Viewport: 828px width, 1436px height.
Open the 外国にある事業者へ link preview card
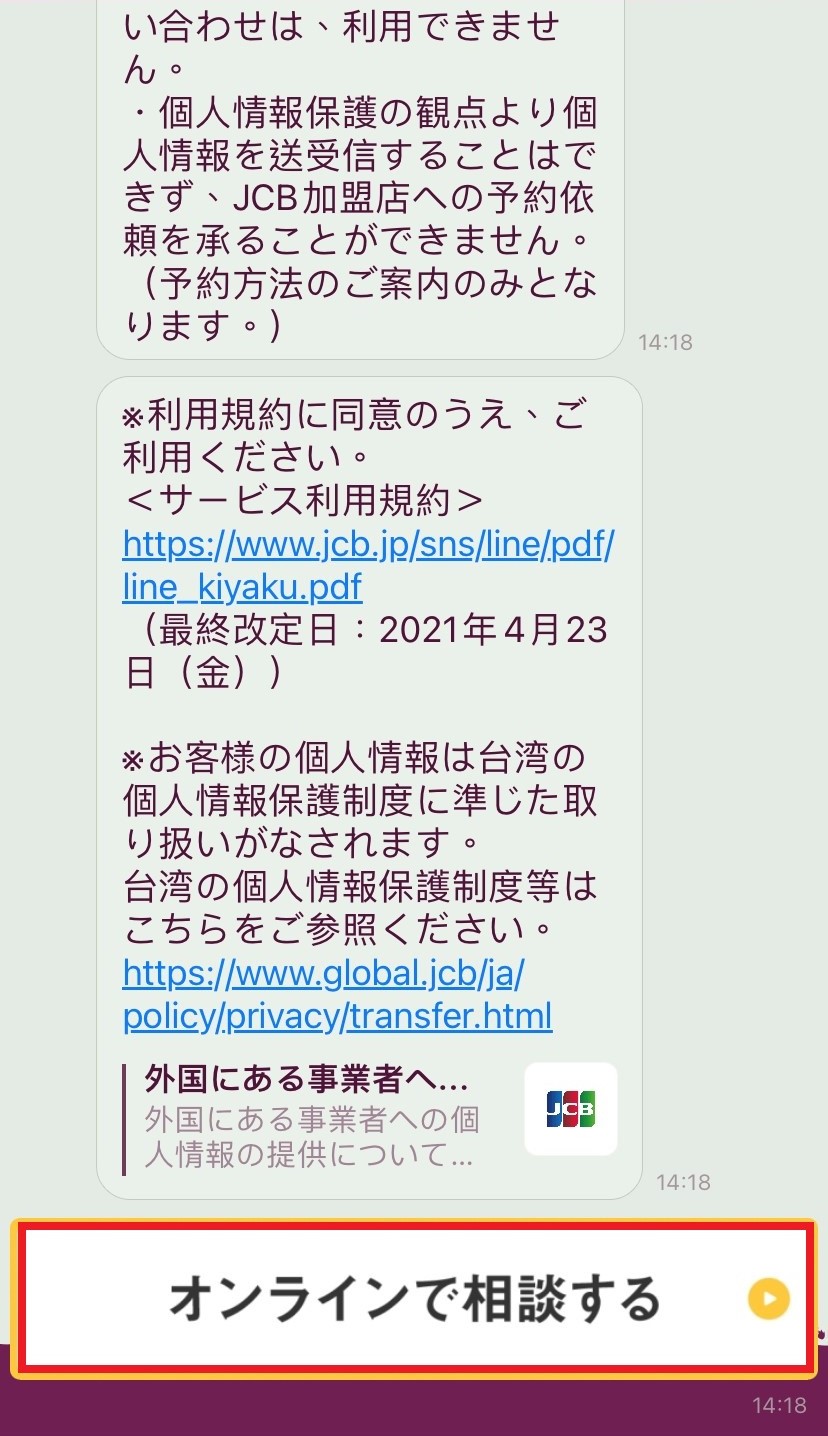click(x=370, y=1118)
